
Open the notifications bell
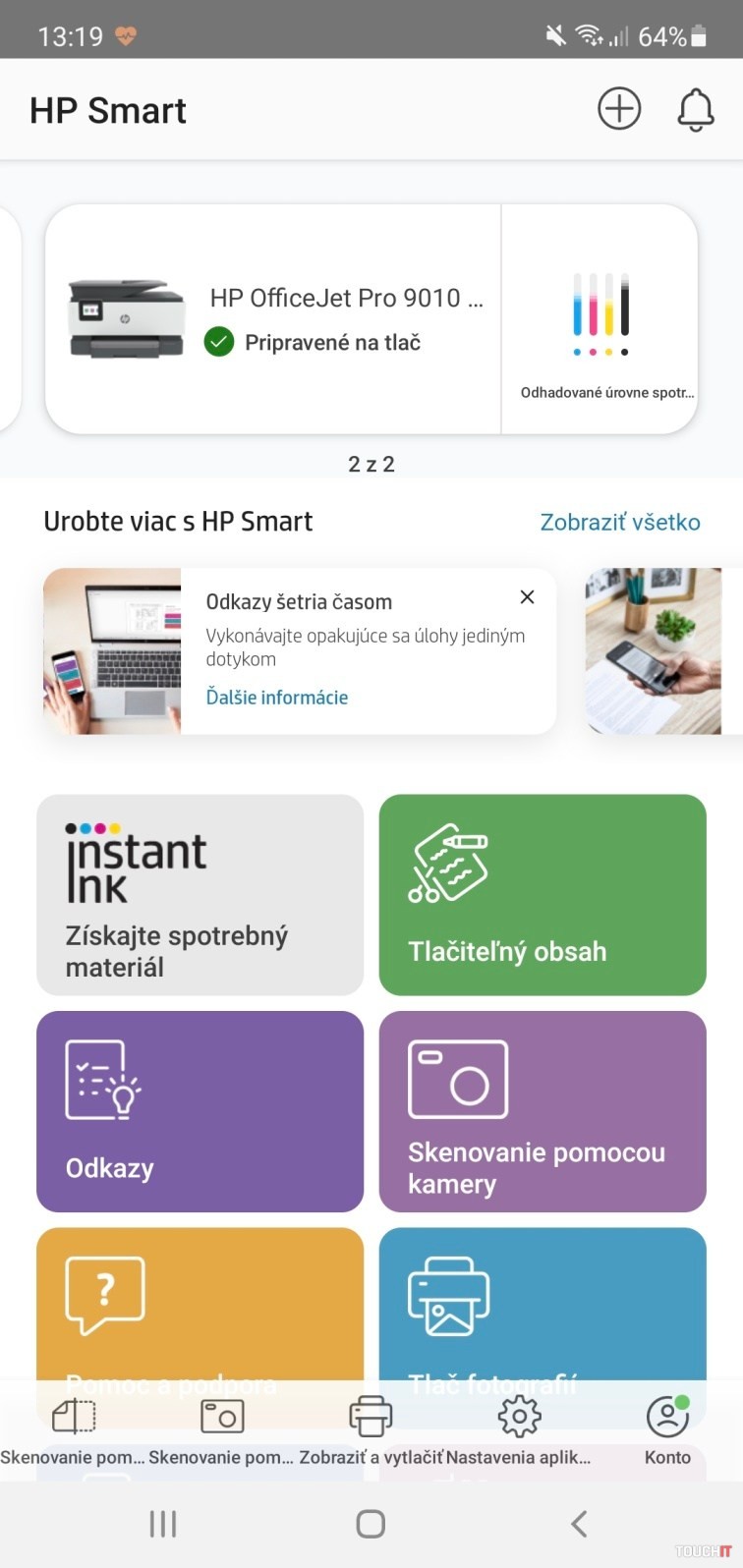pos(695,109)
